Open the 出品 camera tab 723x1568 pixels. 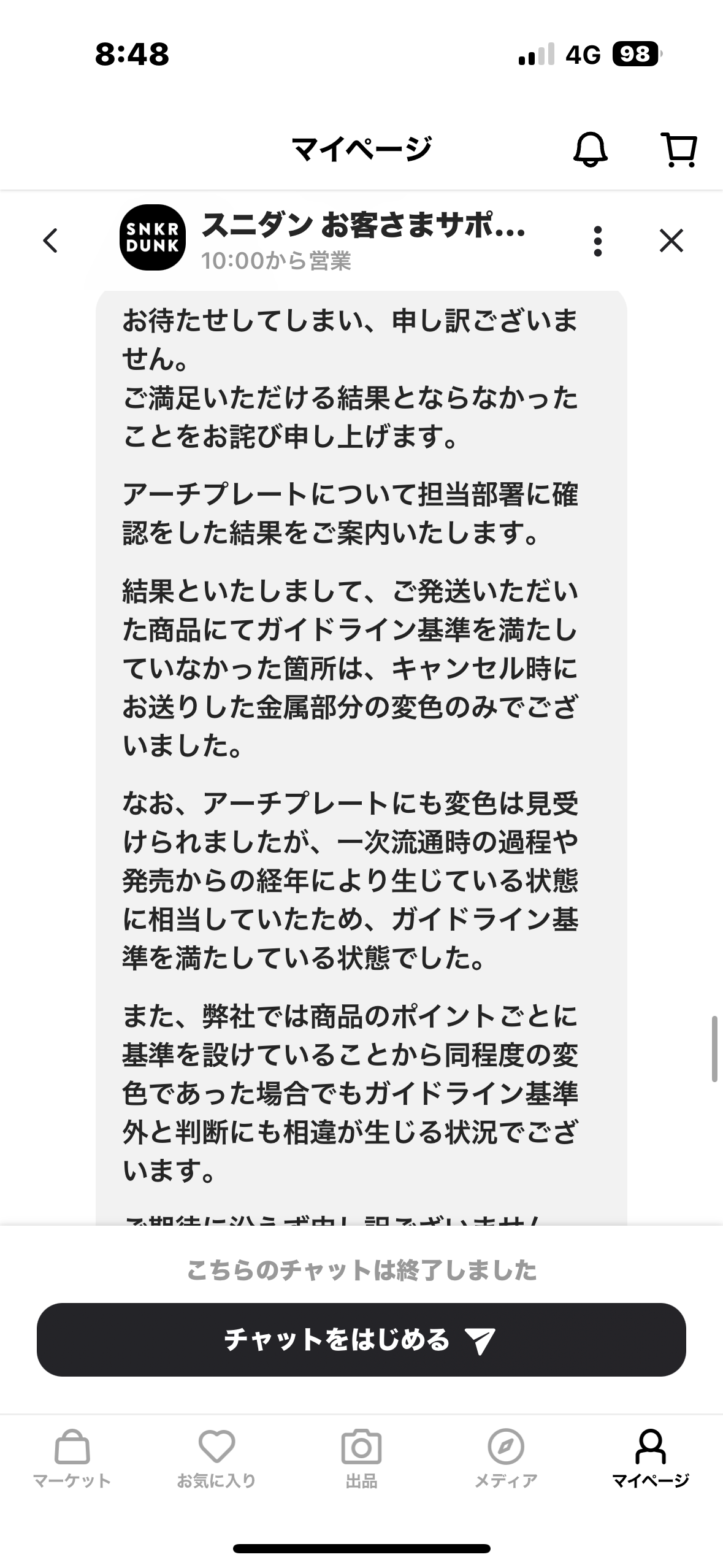[x=361, y=1459]
